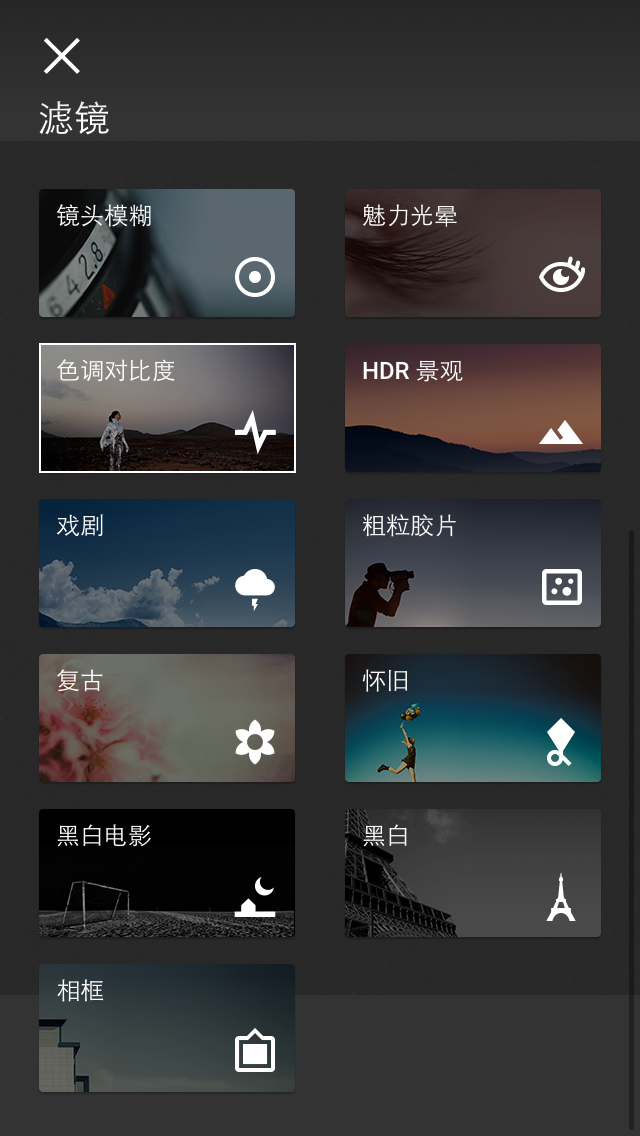Screen dimensions: 640x1136
Task: Select the 魅力光晕 glamour glow filter
Action: 473,253
